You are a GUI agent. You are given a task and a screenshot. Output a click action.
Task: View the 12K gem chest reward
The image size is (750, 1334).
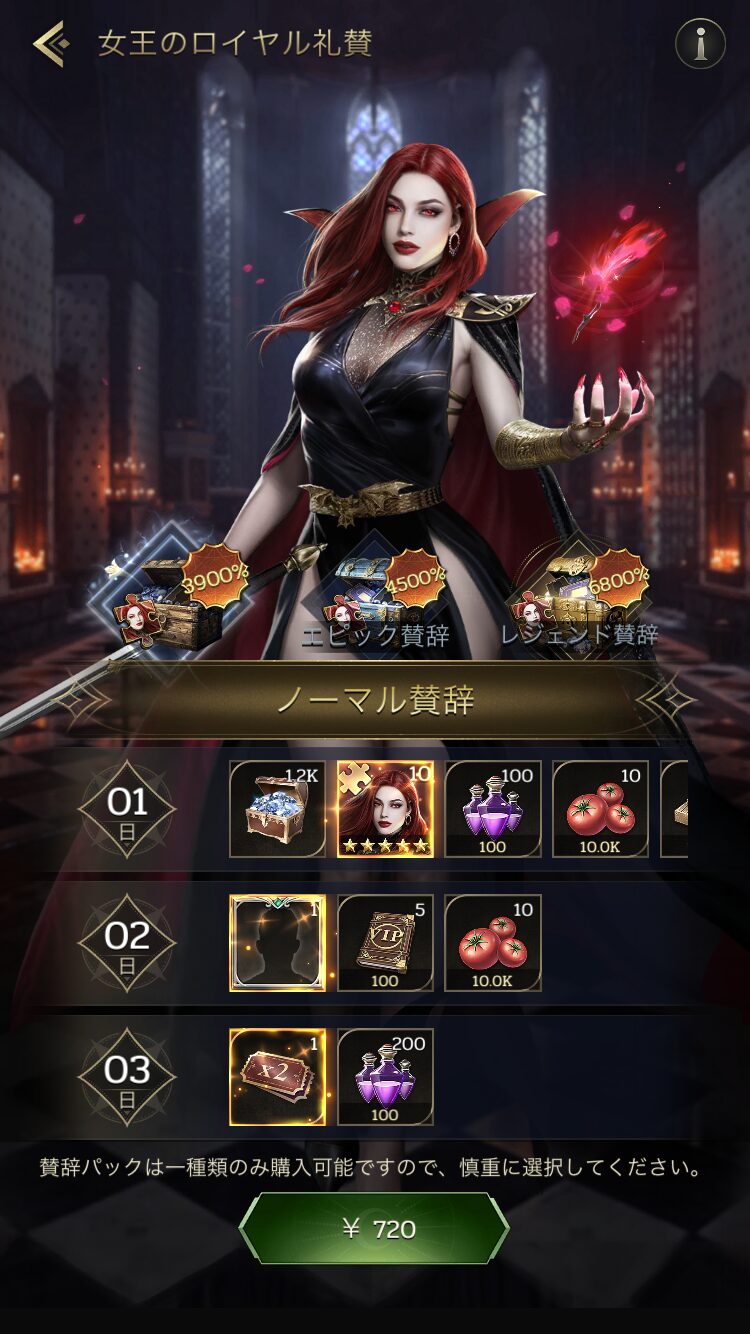pos(277,809)
